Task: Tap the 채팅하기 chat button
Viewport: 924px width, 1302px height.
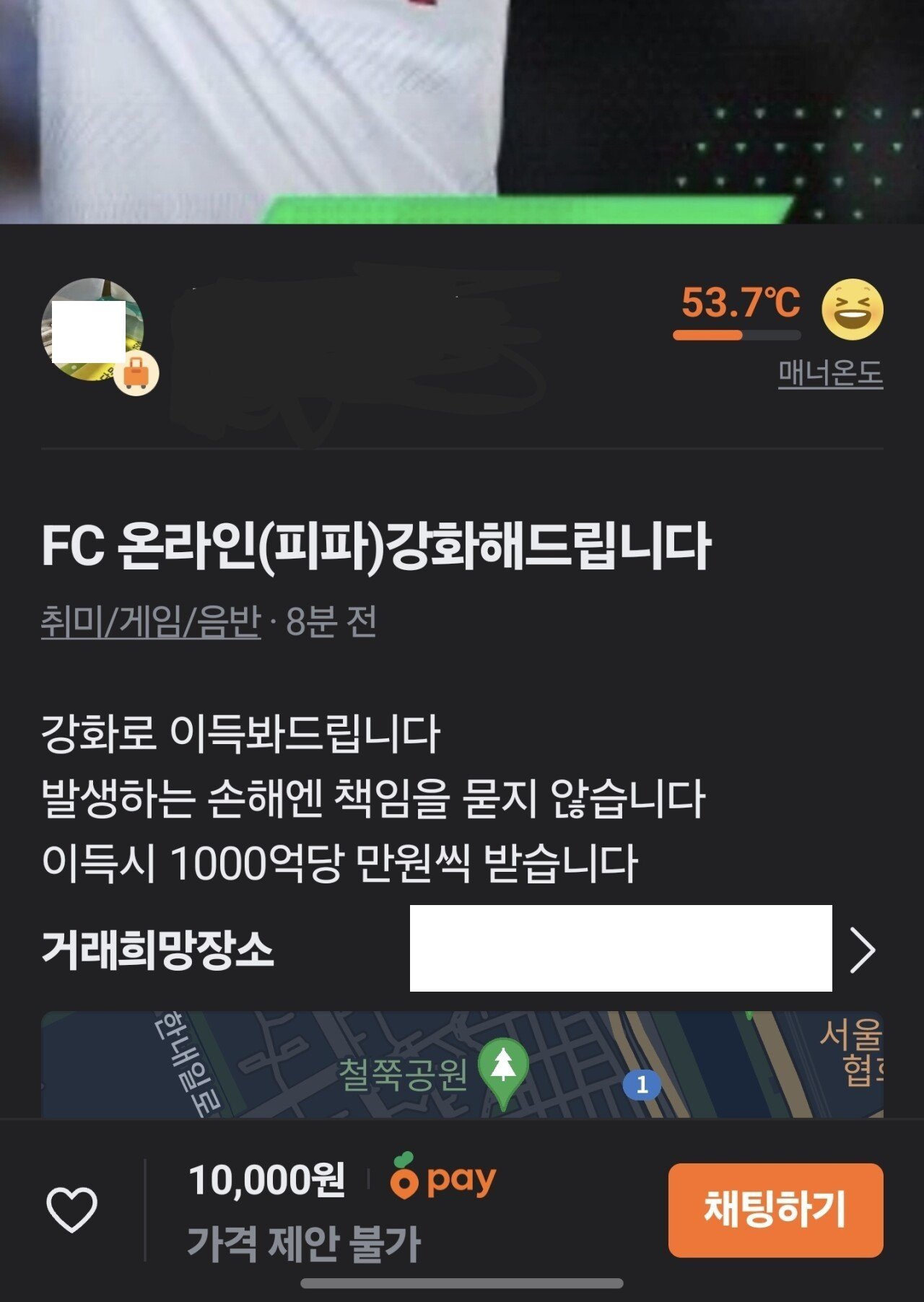Action: click(775, 1210)
